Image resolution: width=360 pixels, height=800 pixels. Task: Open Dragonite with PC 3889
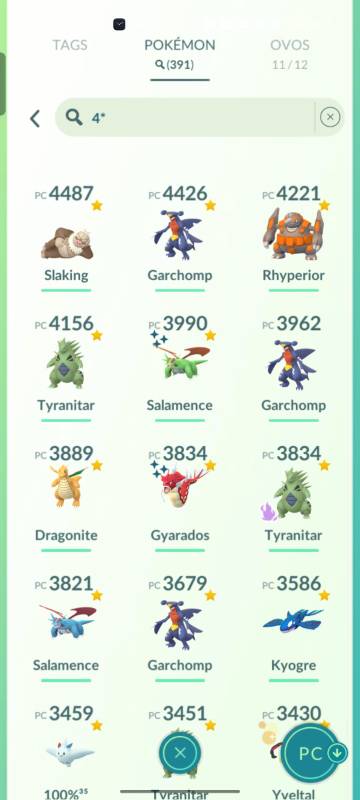(x=66, y=498)
